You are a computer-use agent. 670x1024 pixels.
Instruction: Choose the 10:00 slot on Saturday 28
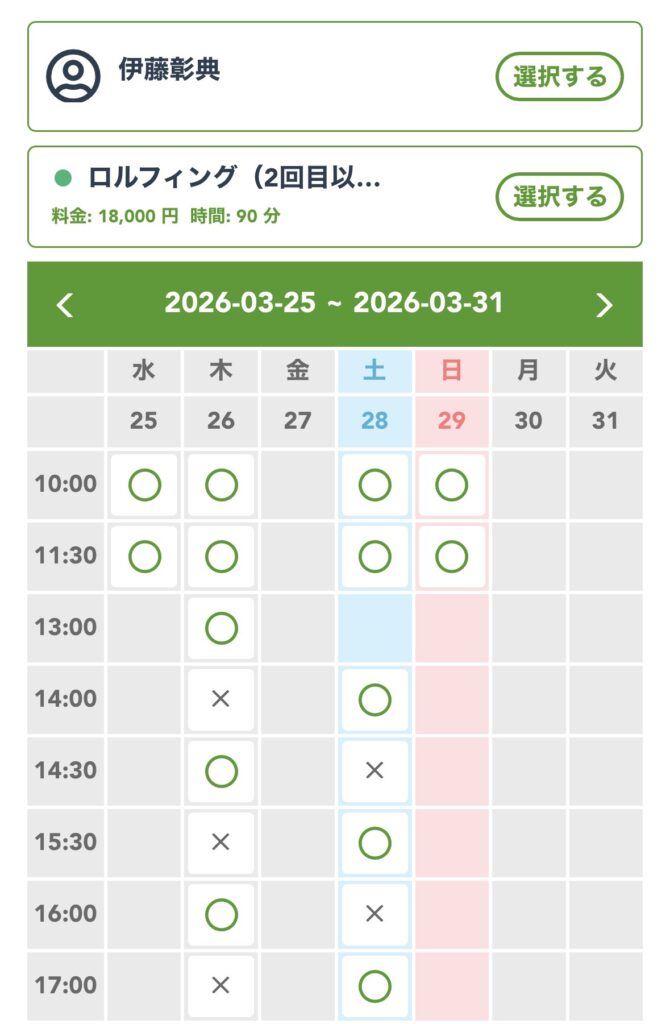pos(375,486)
